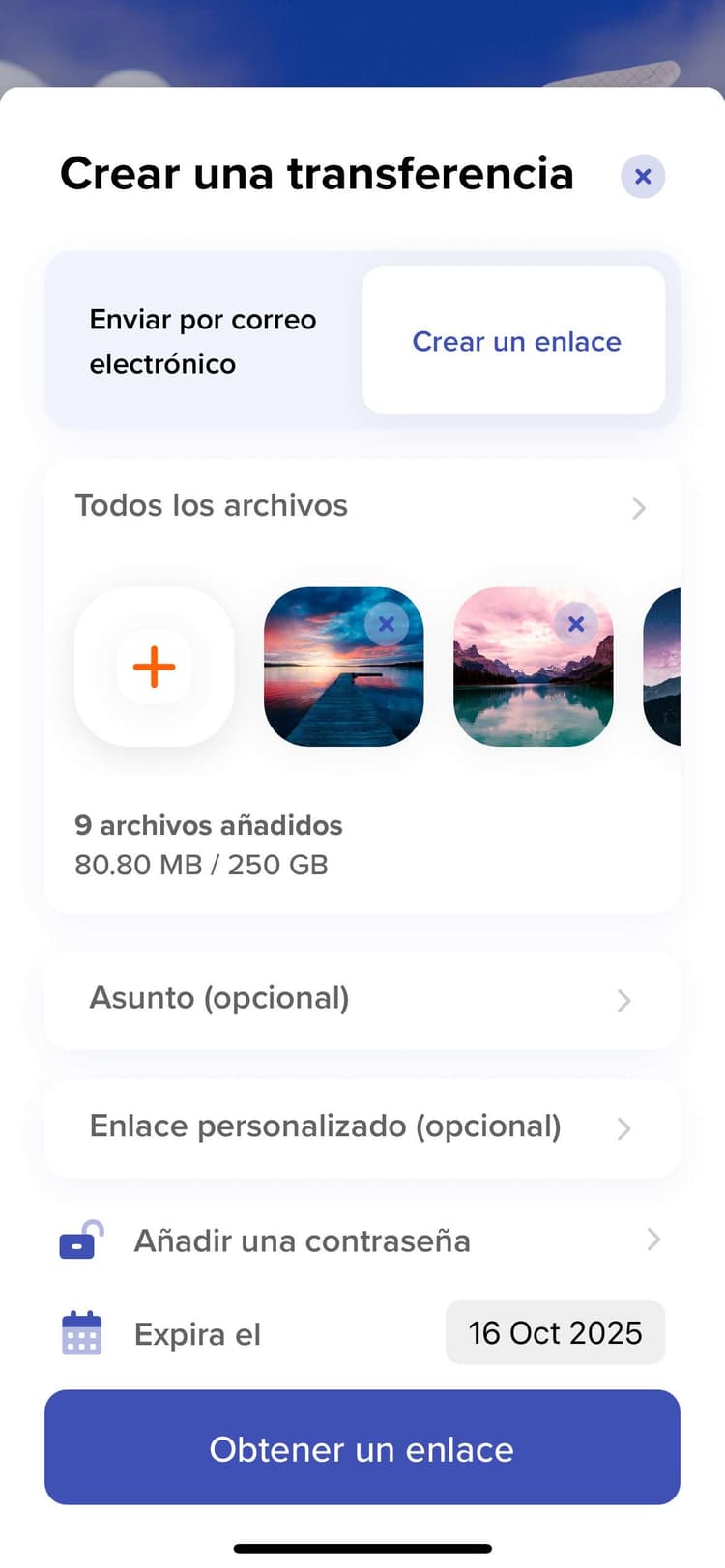Tap the plus icon to add more files
This screenshot has width=725, height=1568.
coord(153,667)
